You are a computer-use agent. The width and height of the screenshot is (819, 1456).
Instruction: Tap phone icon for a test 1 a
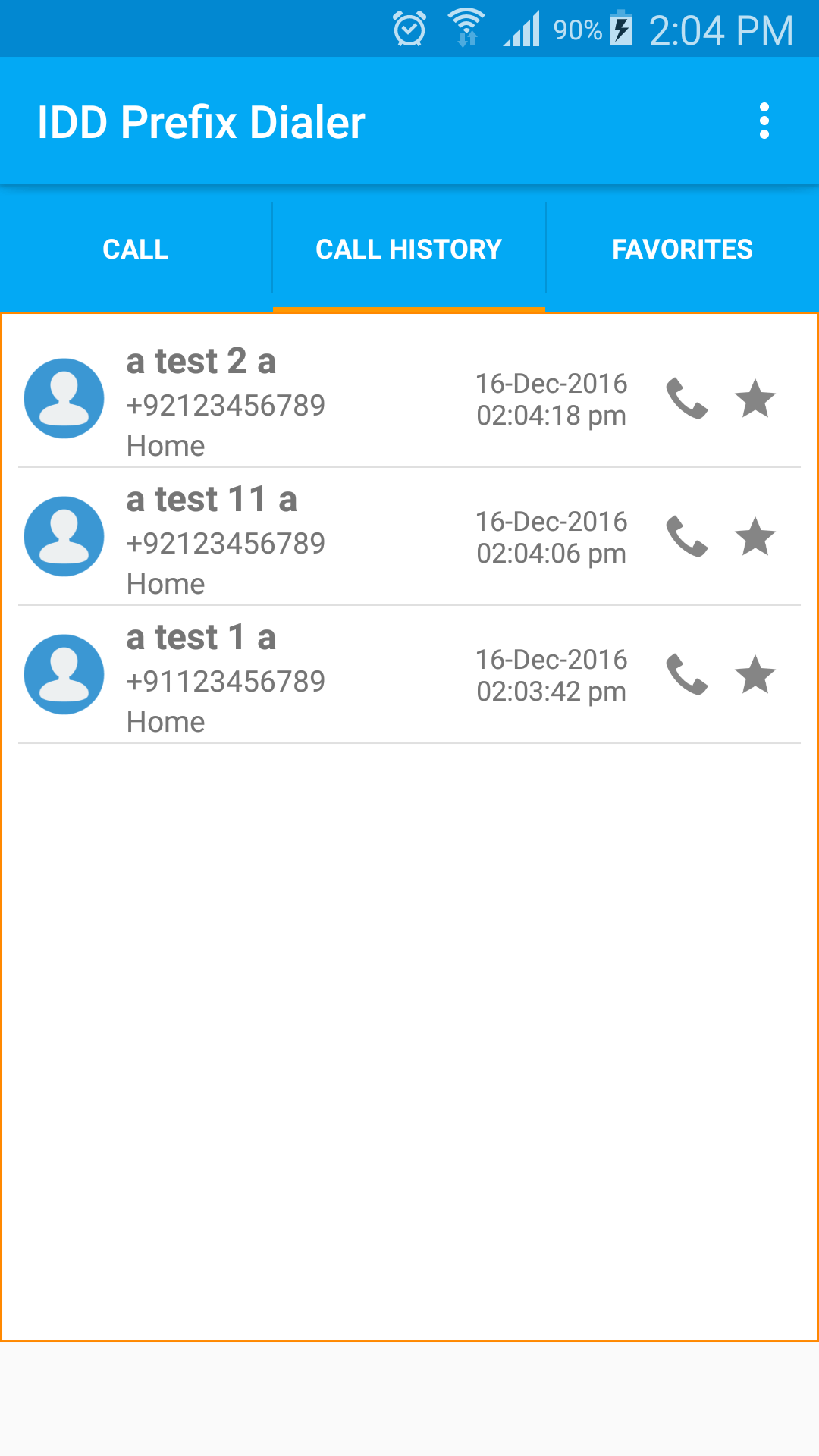(687, 675)
